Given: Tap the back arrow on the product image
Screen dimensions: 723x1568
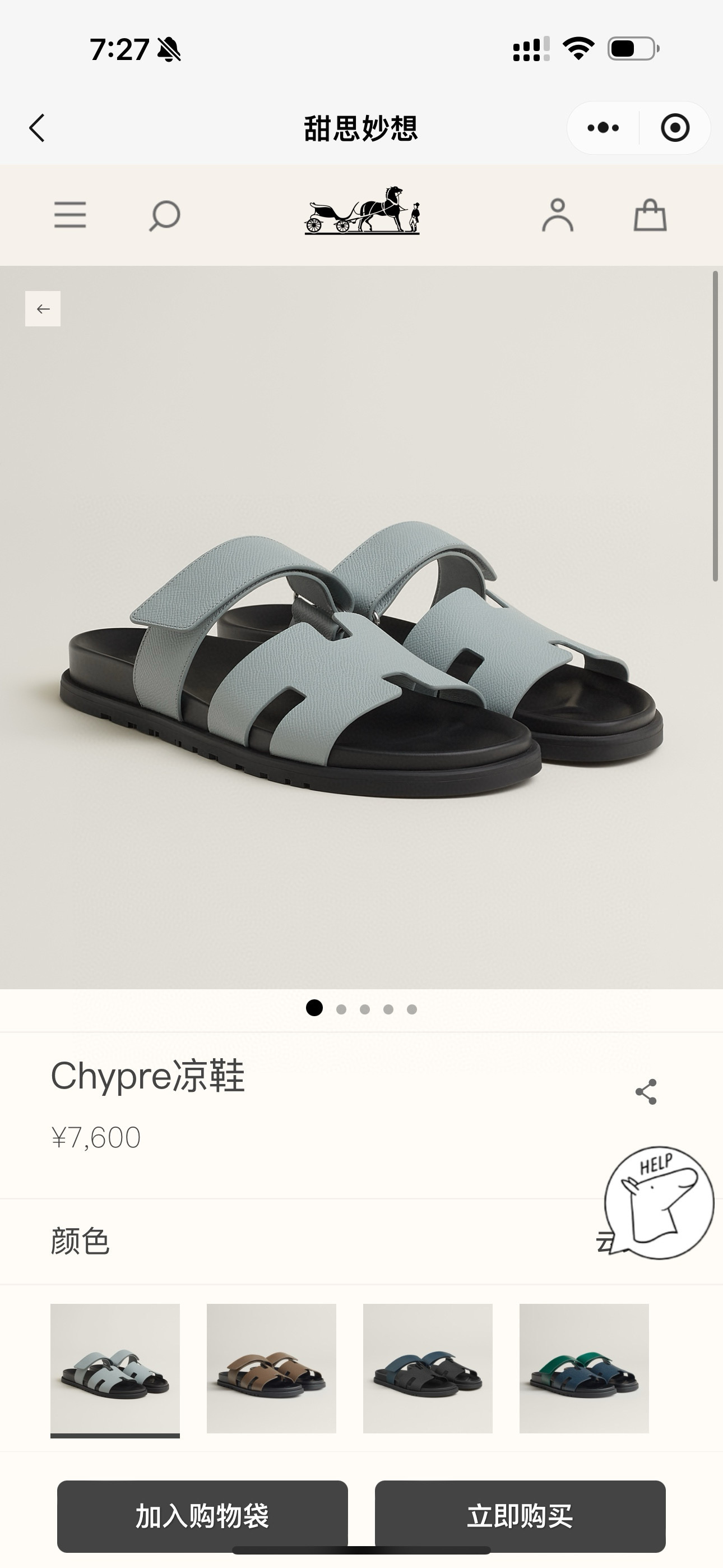Looking at the screenshot, I should pos(43,308).
